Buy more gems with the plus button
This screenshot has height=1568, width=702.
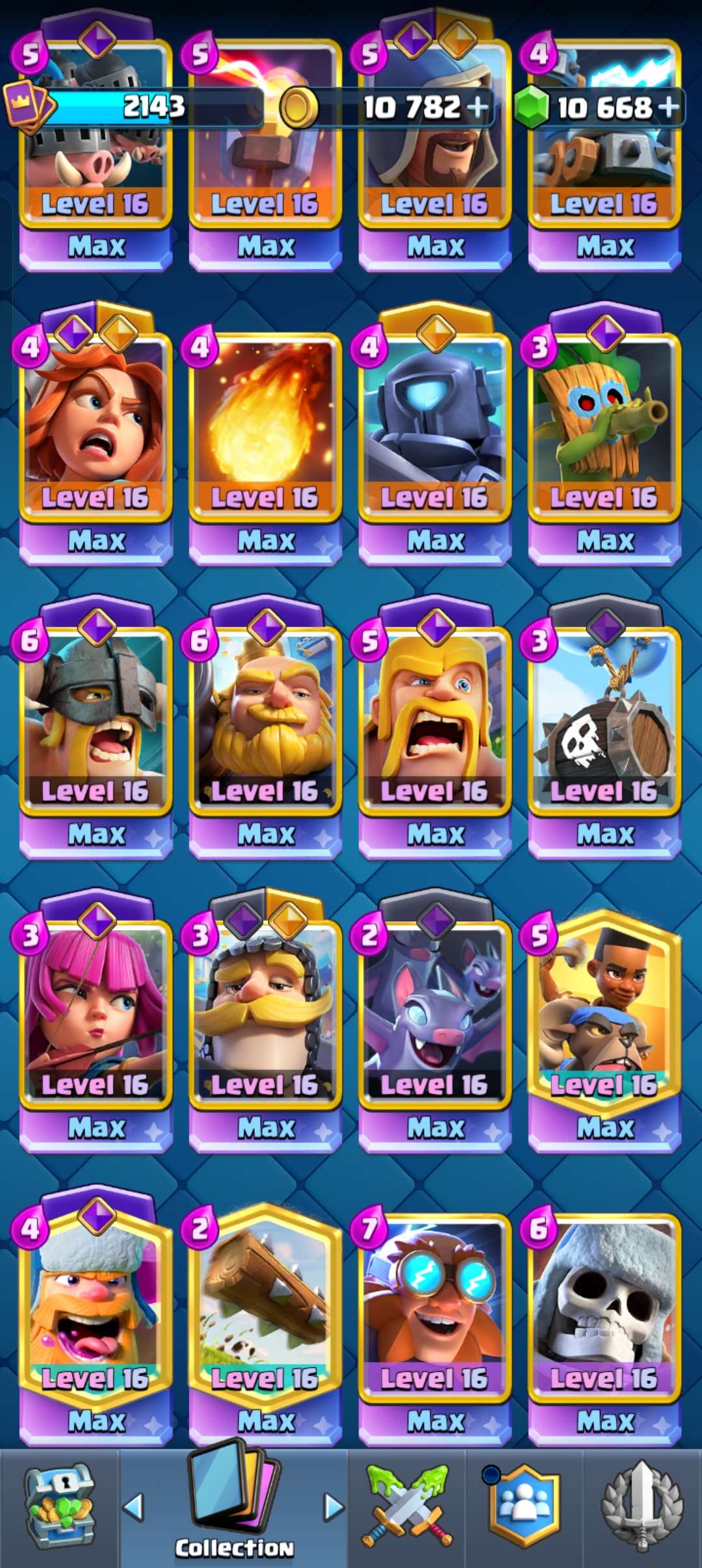point(669,107)
